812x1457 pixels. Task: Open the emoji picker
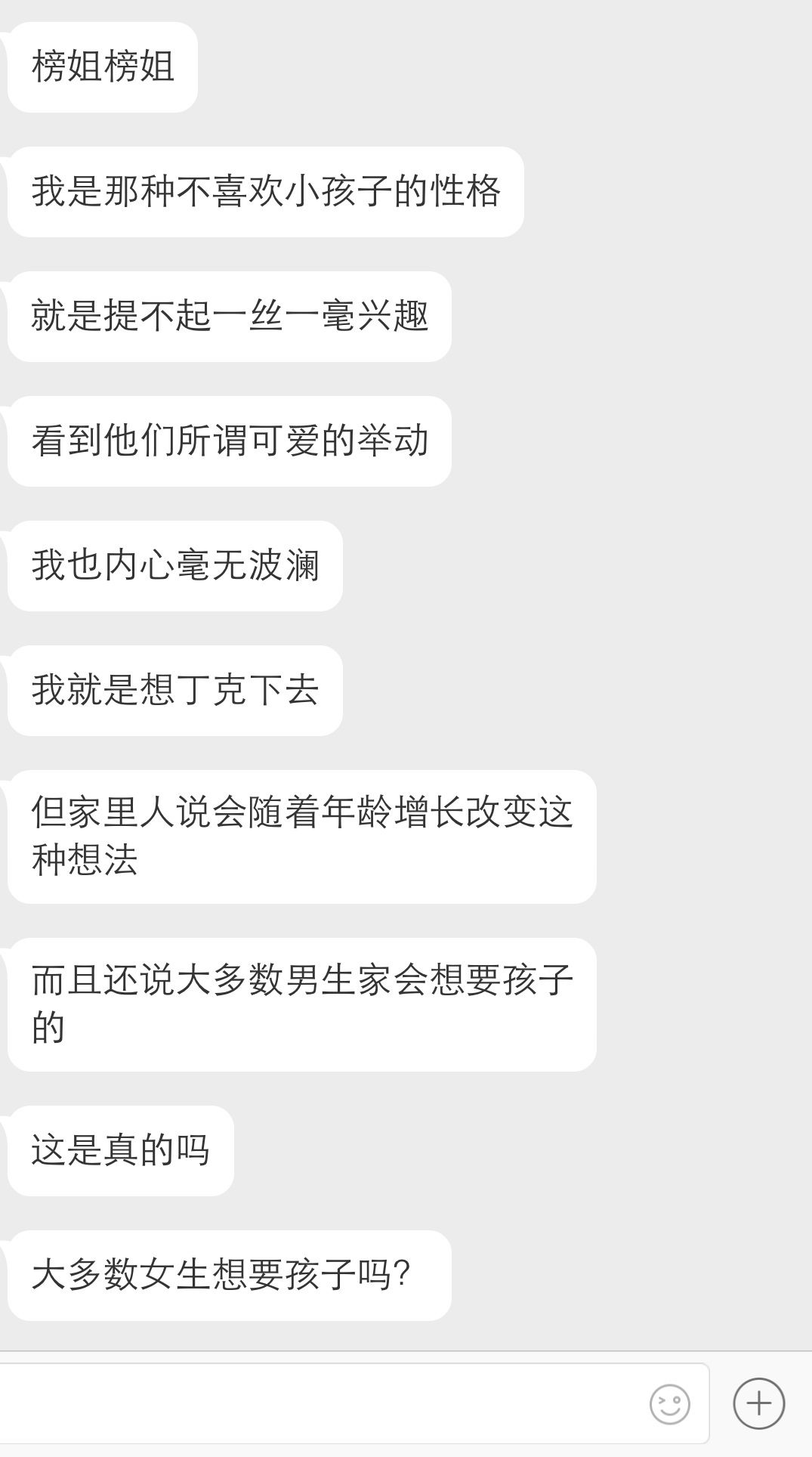click(x=670, y=1404)
